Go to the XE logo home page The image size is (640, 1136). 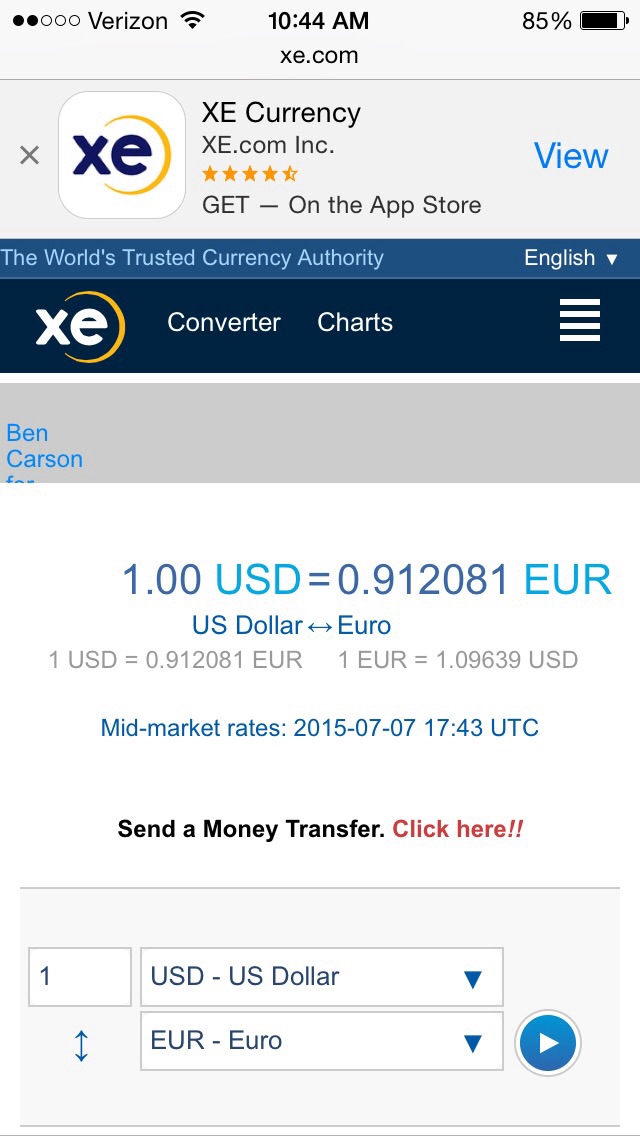80,324
